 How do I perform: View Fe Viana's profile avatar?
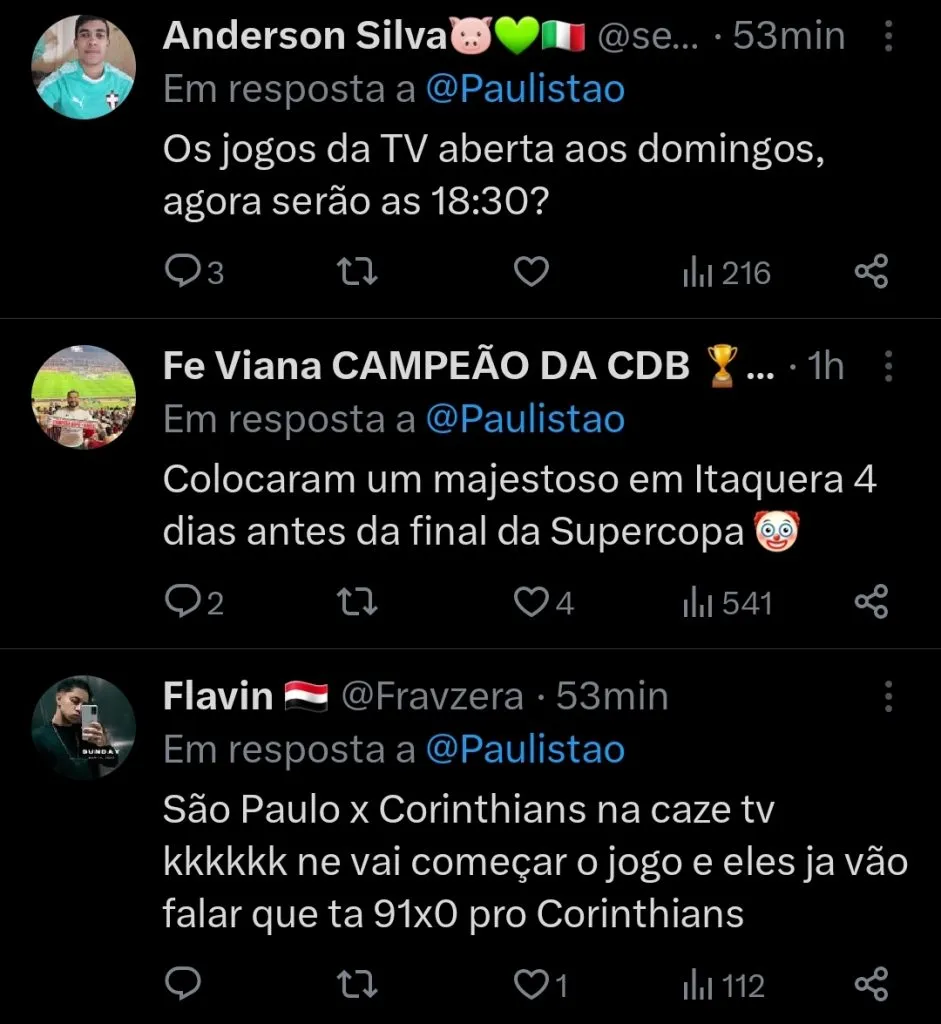84,397
